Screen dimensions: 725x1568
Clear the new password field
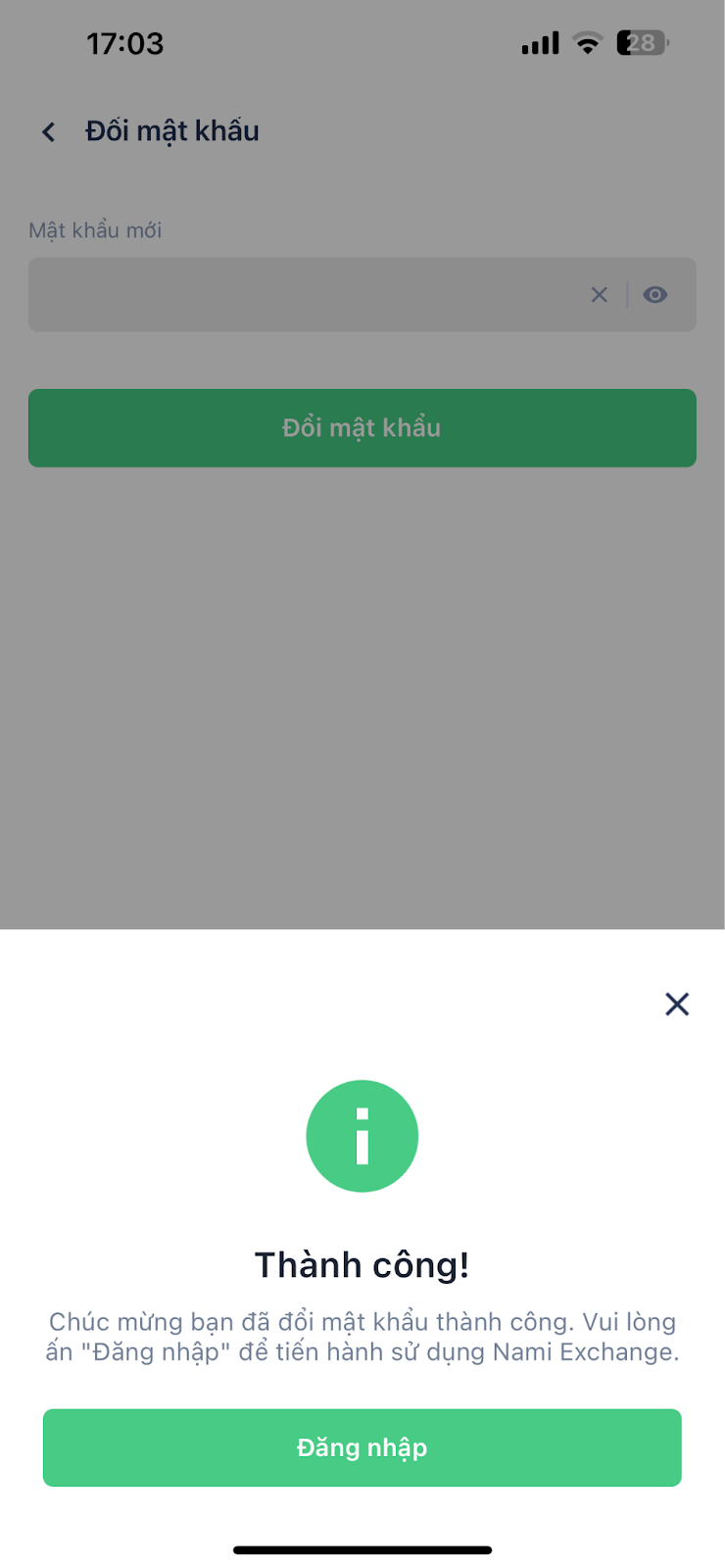point(600,294)
